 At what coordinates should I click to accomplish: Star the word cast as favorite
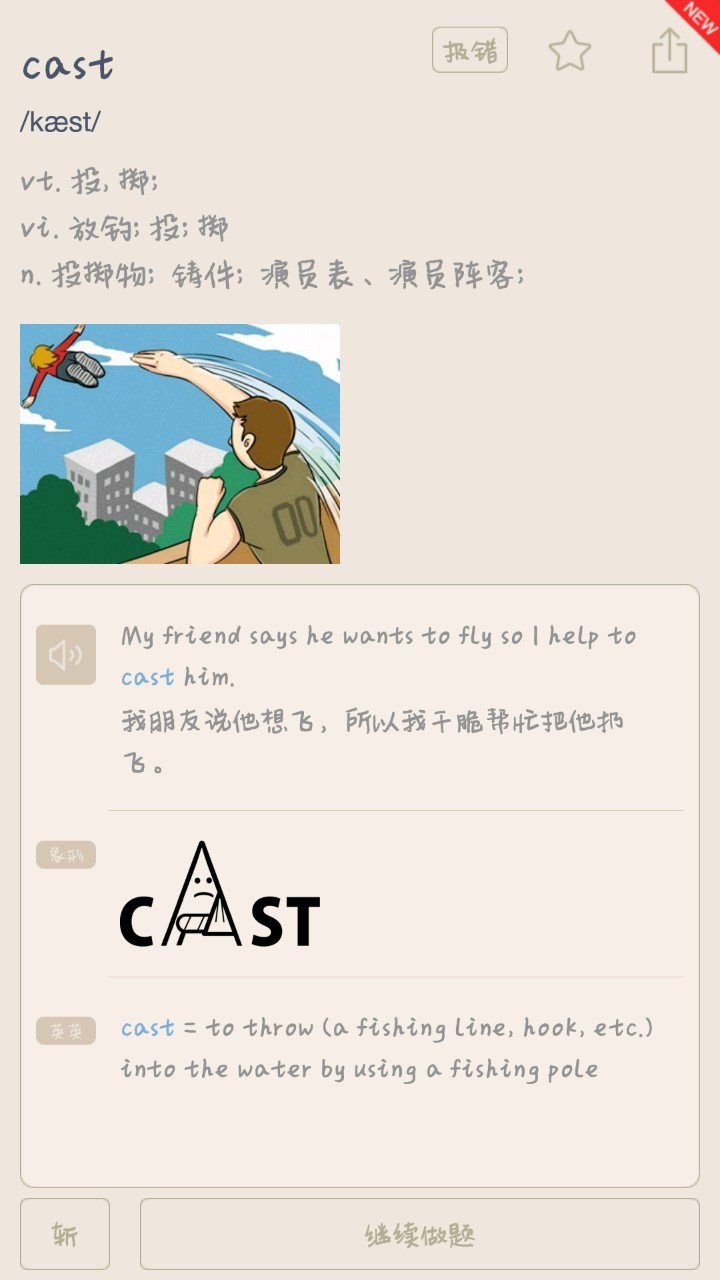570,50
